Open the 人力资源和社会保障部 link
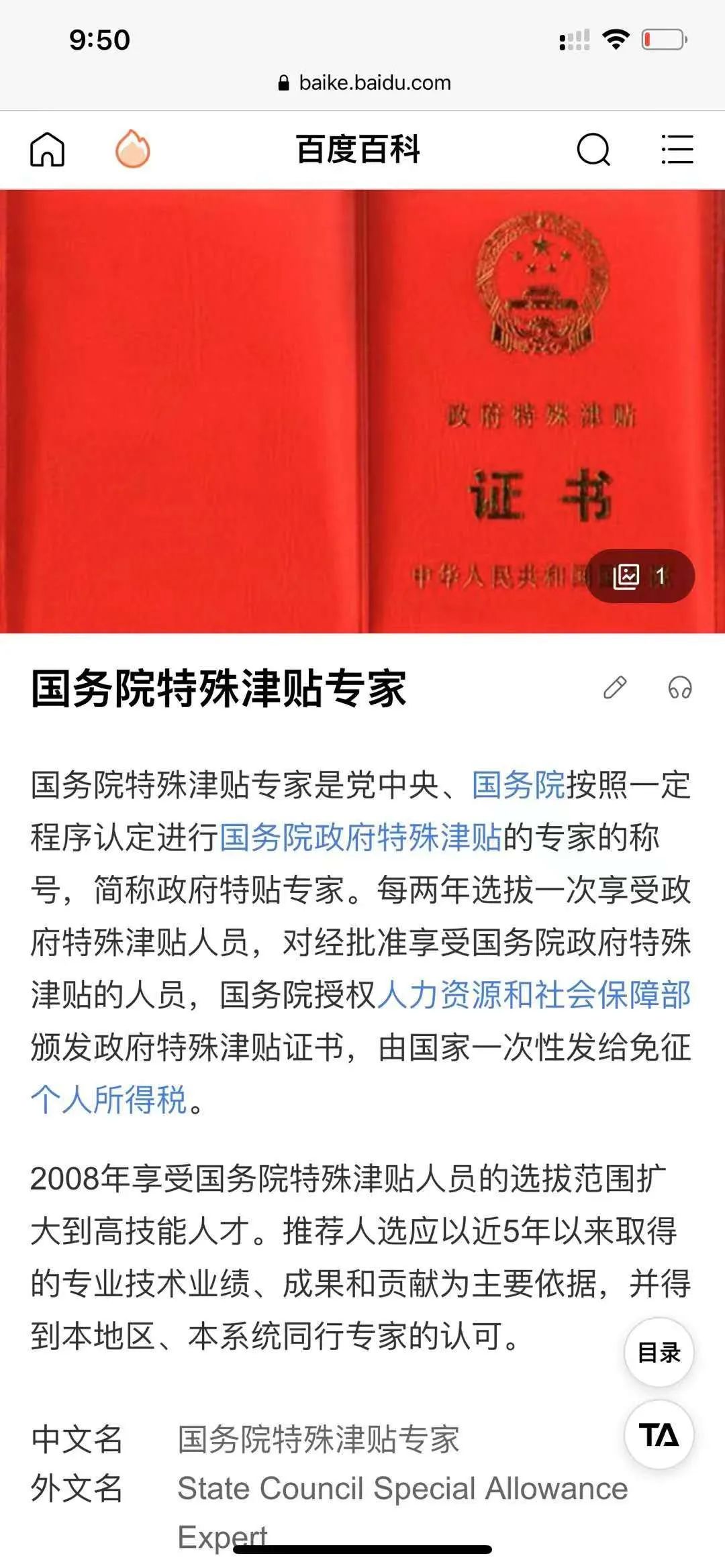The height and width of the screenshot is (1568, 725). 534,994
